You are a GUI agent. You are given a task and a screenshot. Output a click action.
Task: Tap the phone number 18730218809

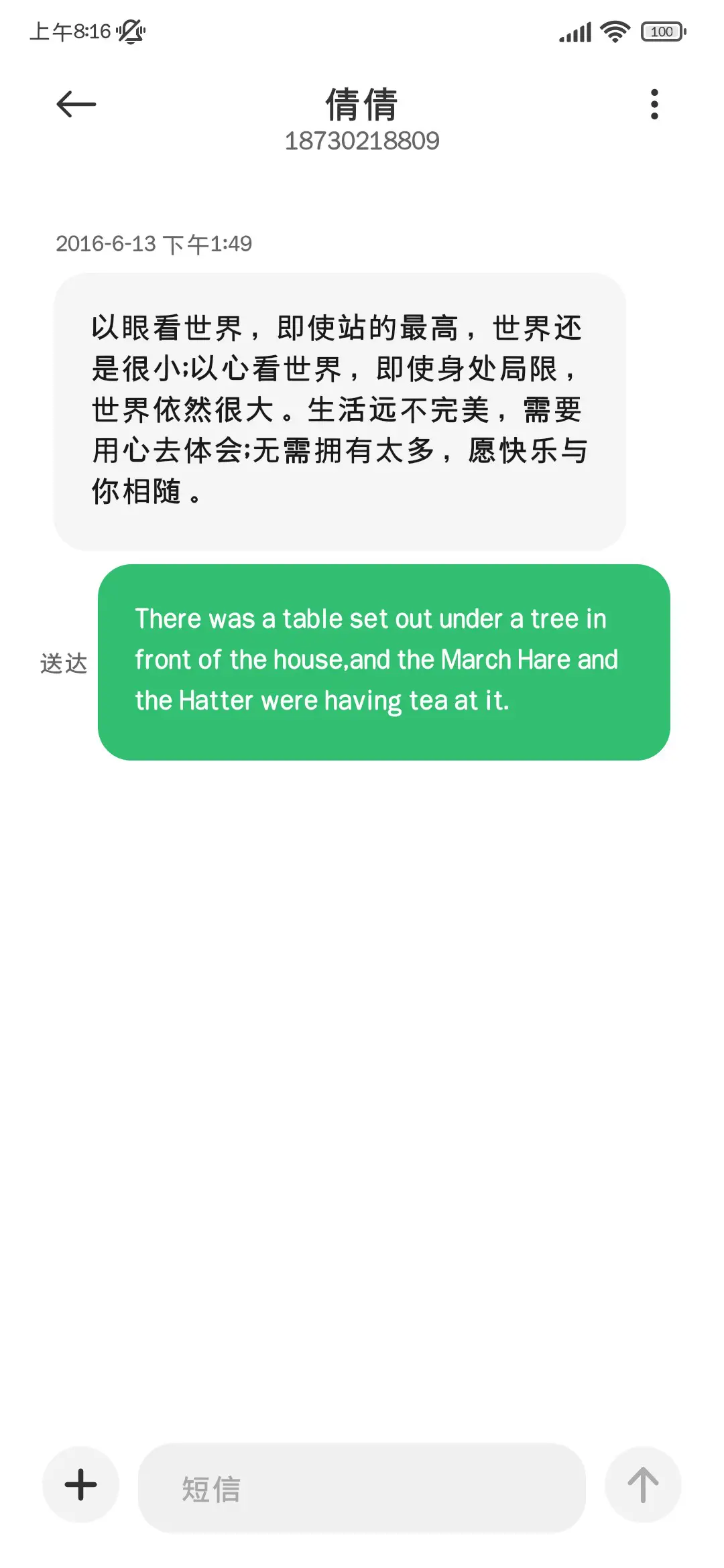coord(361,141)
